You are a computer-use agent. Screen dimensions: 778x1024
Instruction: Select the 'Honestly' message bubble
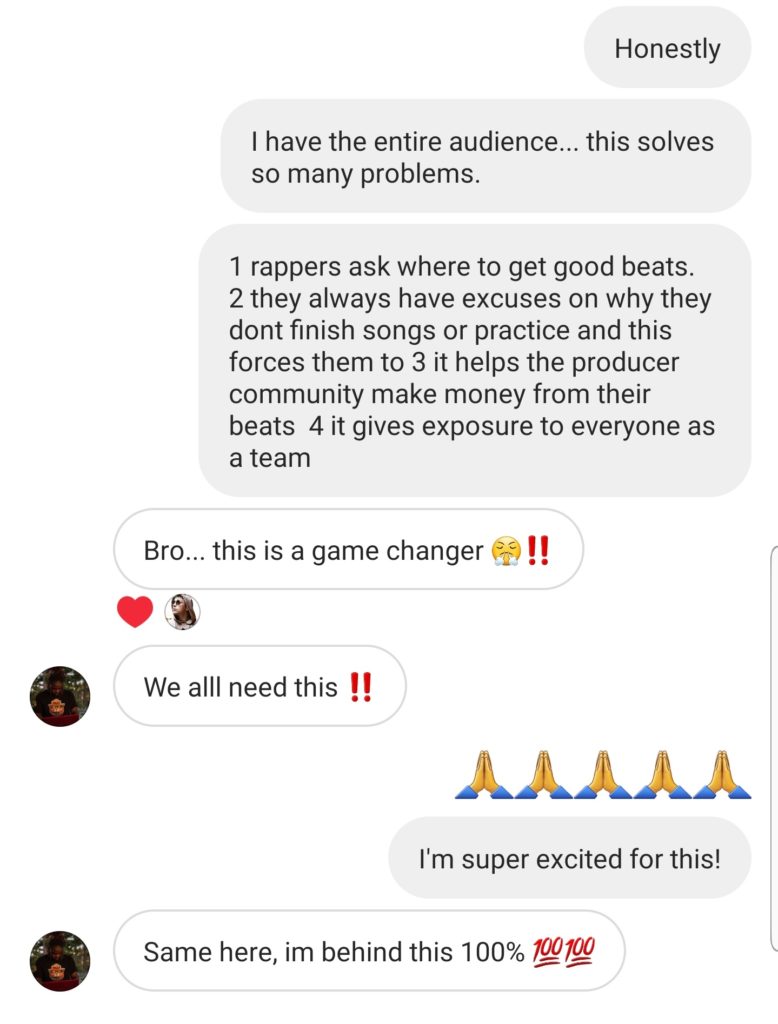click(667, 47)
